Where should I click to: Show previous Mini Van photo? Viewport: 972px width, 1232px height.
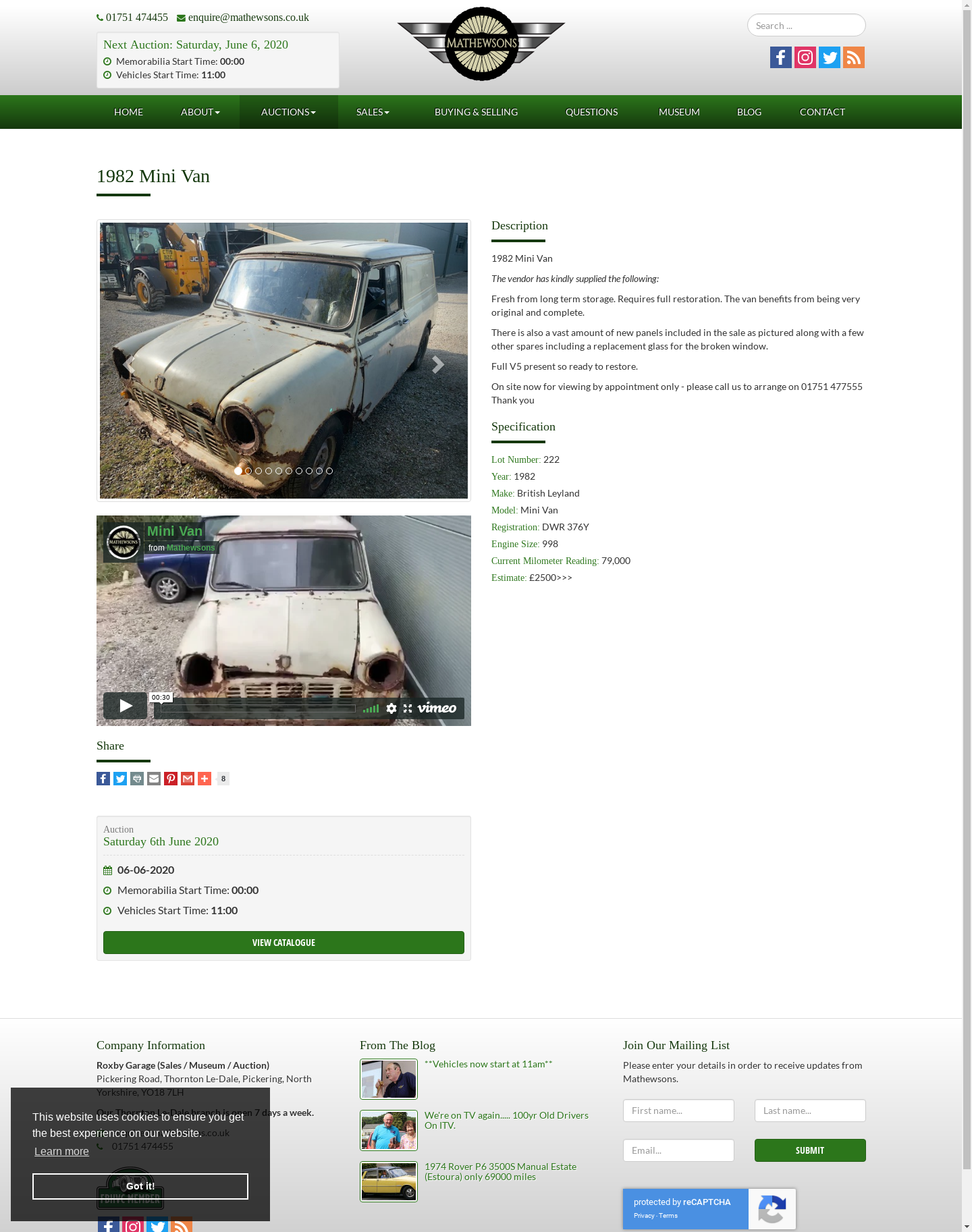[129, 364]
